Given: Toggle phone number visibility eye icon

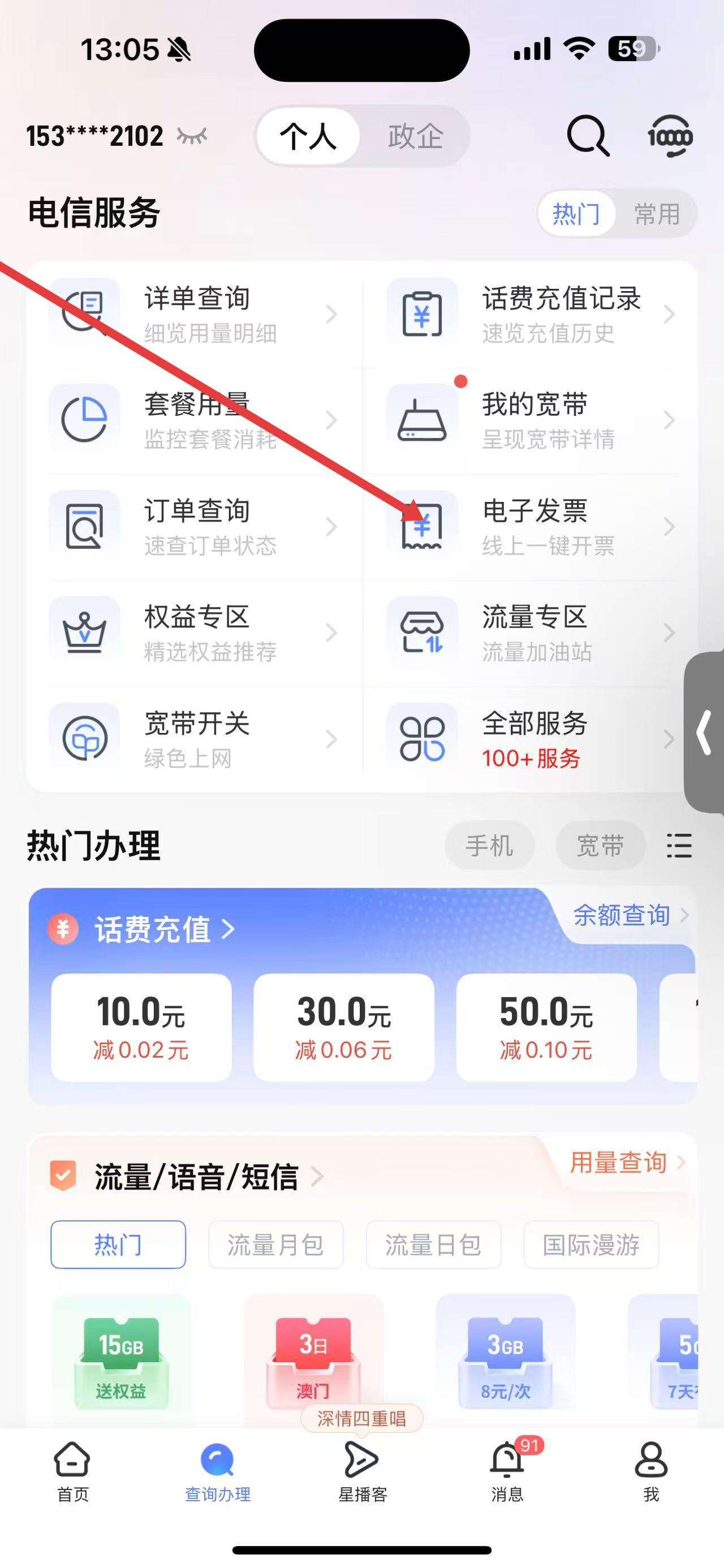Looking at the screenshot, I should click(192, 136).
